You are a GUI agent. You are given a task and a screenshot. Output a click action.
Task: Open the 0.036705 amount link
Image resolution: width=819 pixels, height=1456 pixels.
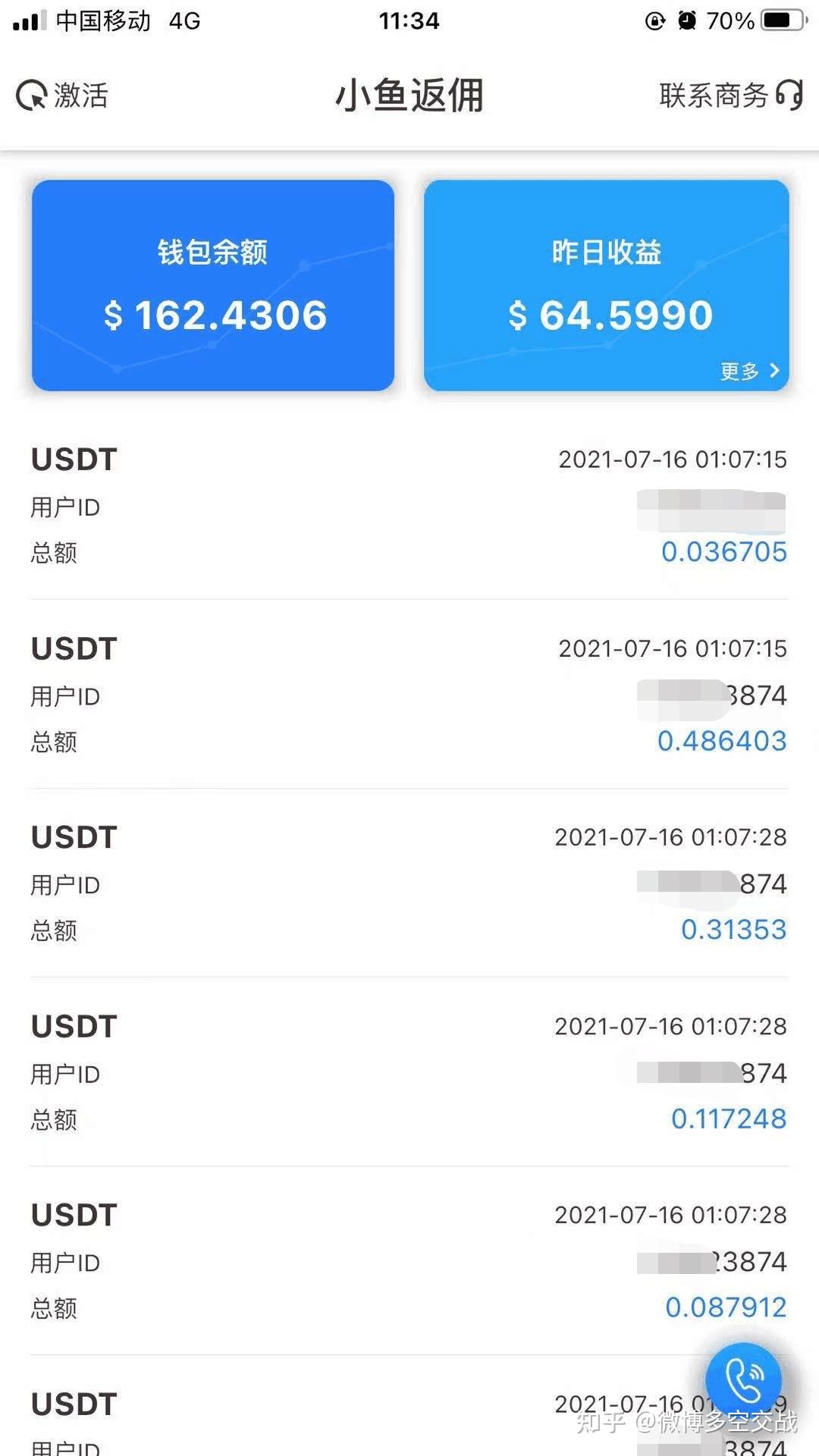(x=724, y=552)
